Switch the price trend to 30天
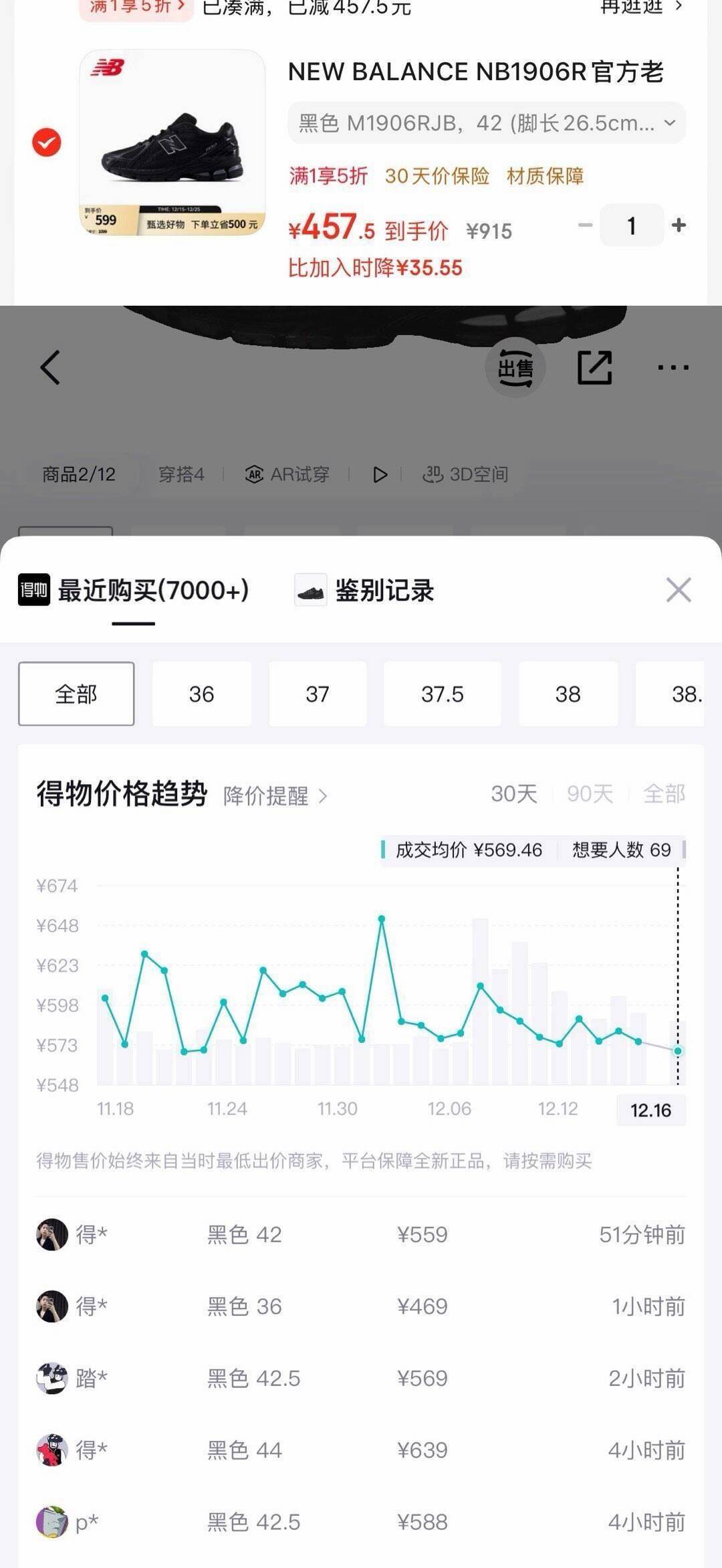 pos(513,794)
